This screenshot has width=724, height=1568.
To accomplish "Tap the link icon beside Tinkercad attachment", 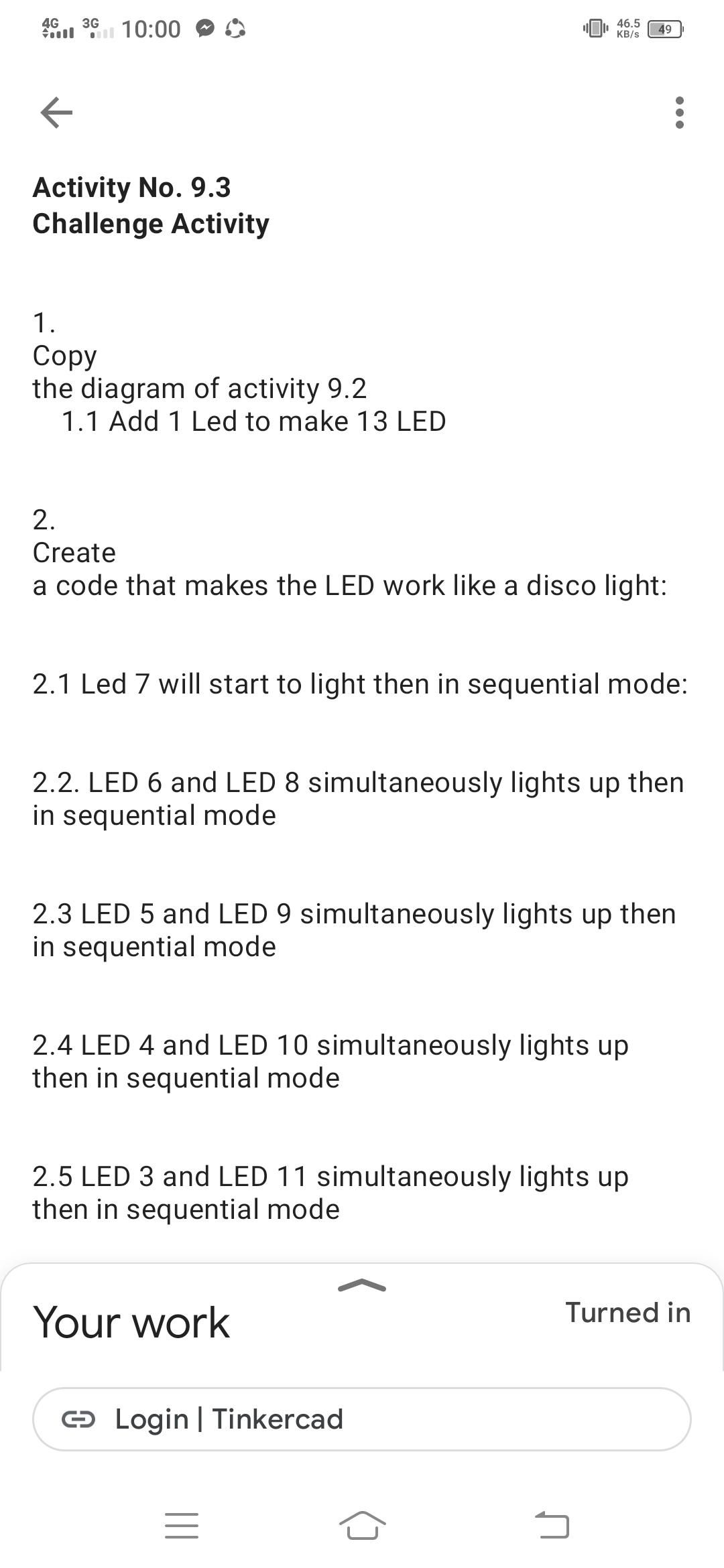I will pyautogui.click(x=80, y=1418).
